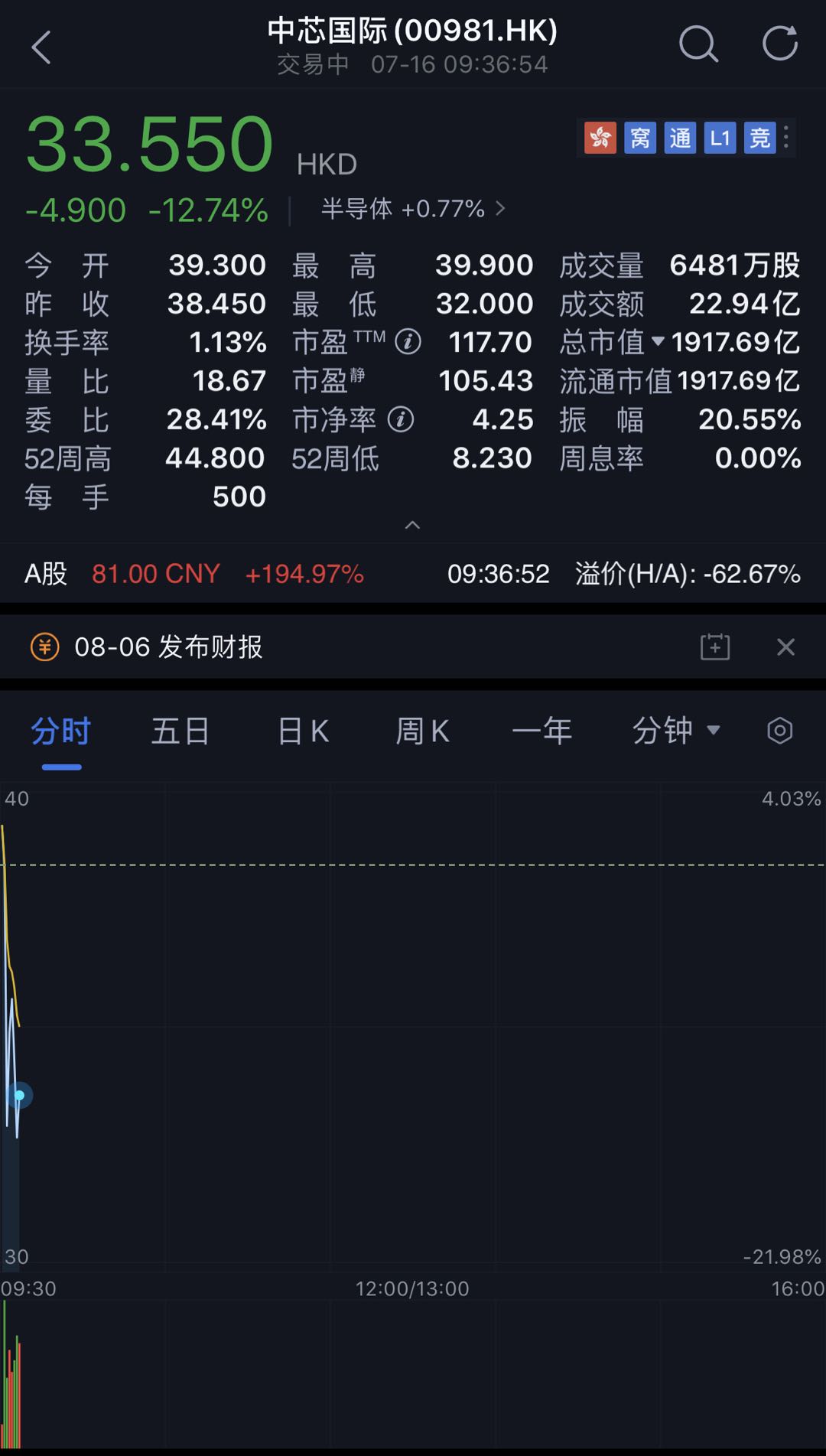Tap the info icon next to 市净率
This screenshot has width=826, height=1456.
point(401,419)
